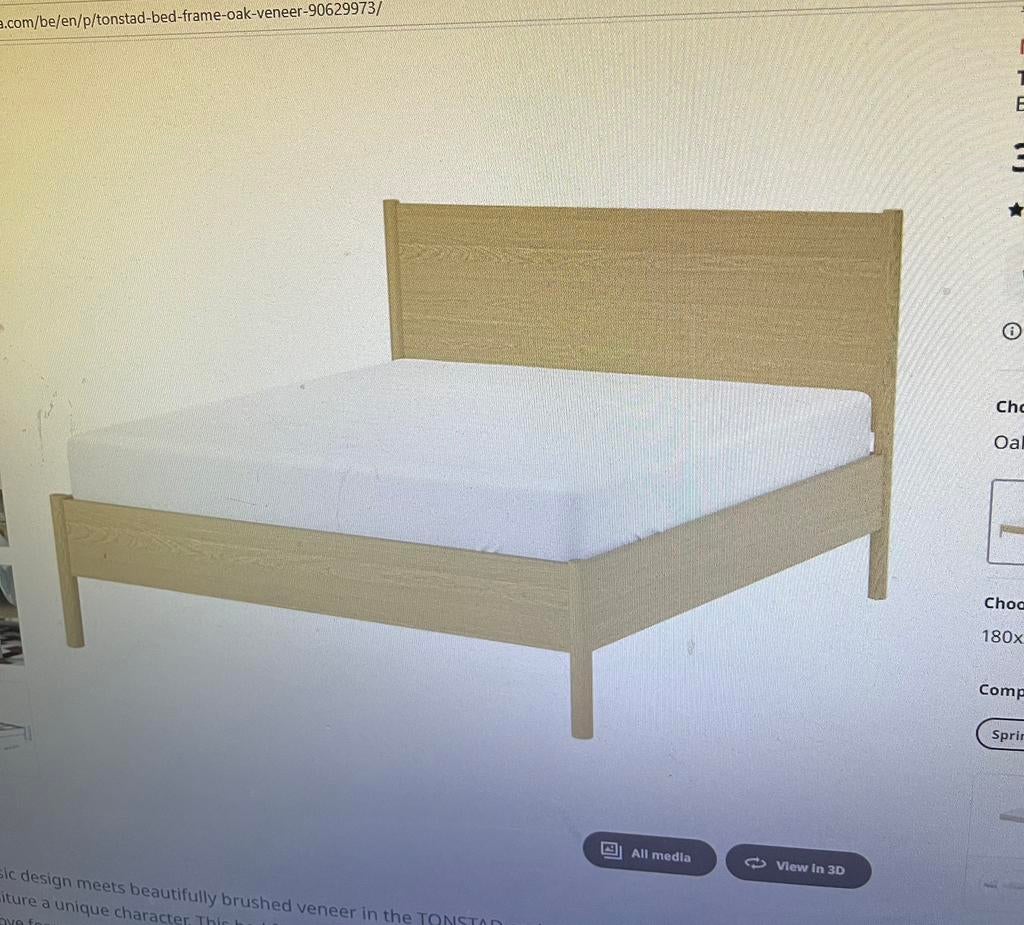The image size is (1024, 925).
Task: Tap the information icon beside the image
Action: coord(1012,331)
